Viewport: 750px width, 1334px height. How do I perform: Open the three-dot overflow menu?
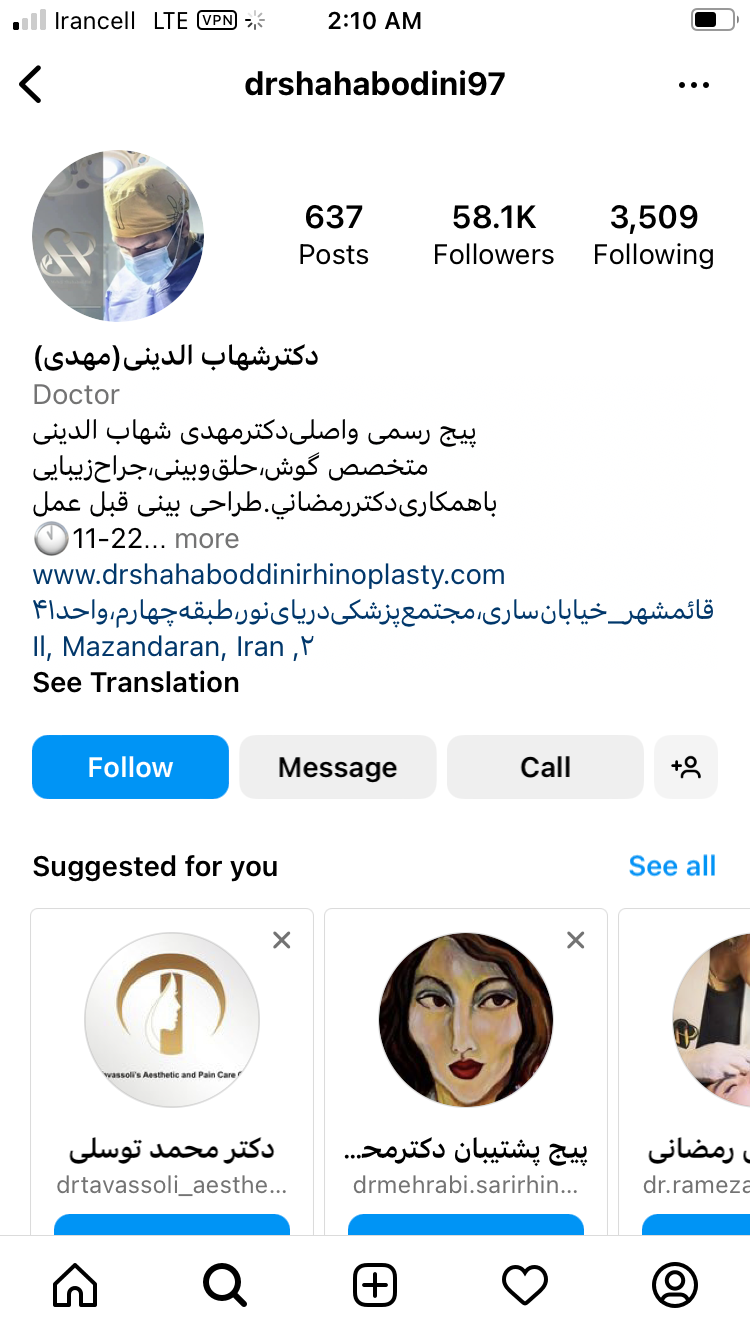[x=693, y=85]
